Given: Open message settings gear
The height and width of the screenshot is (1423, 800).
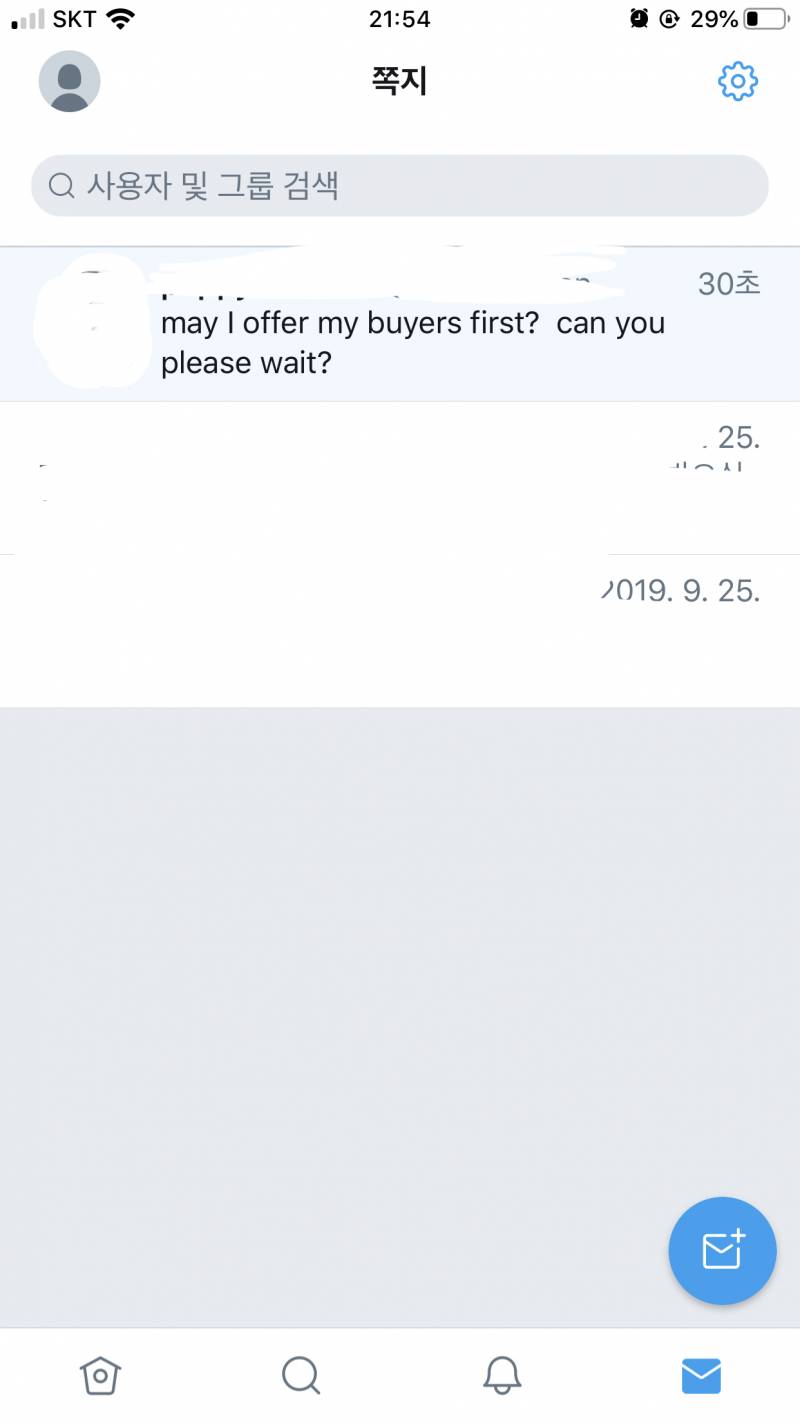Looking at the screenshot, I should pyautogui.click(x=738, y=81).
